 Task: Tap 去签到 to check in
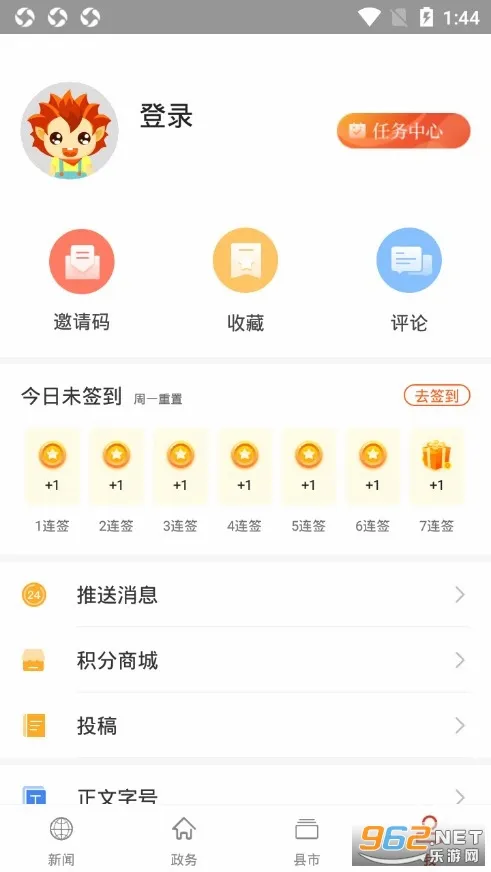[437, 395]
